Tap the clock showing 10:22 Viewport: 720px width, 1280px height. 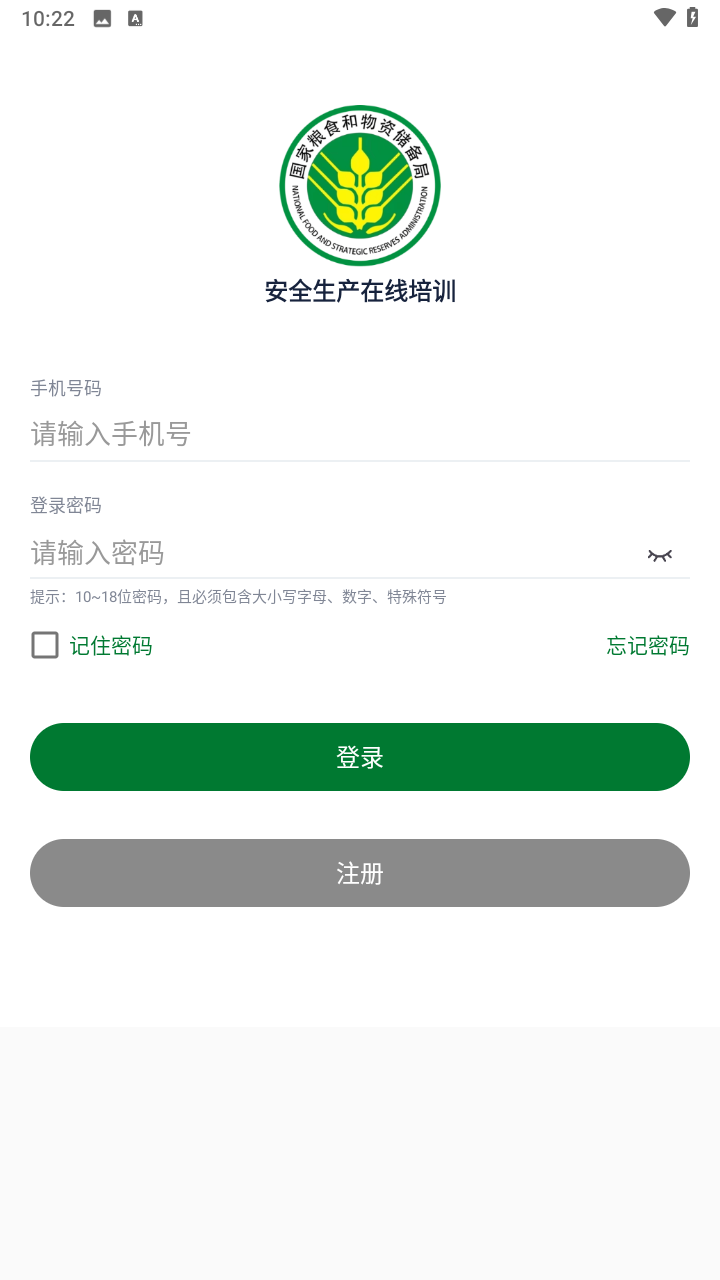46,17
